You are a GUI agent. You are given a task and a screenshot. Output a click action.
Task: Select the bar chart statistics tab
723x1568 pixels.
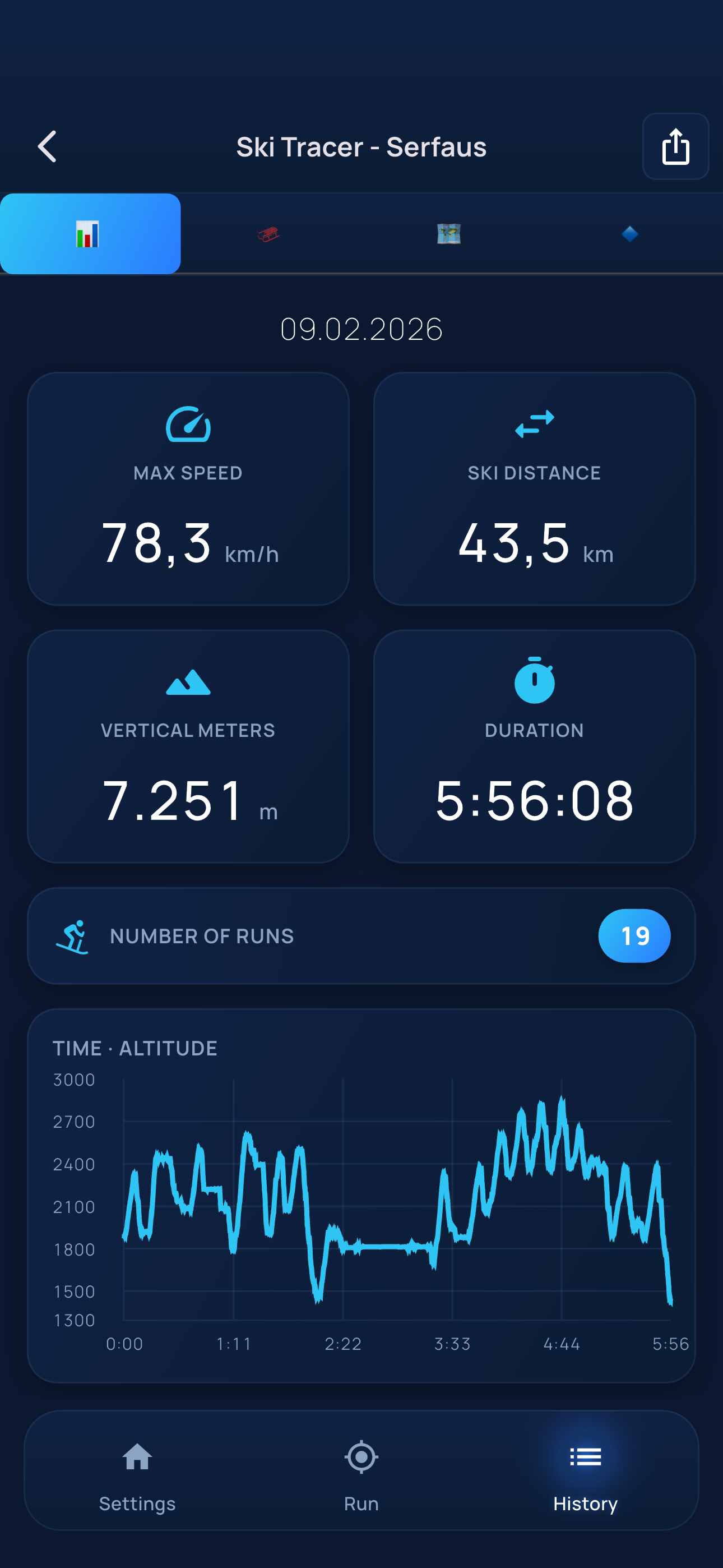coord(90,234)
